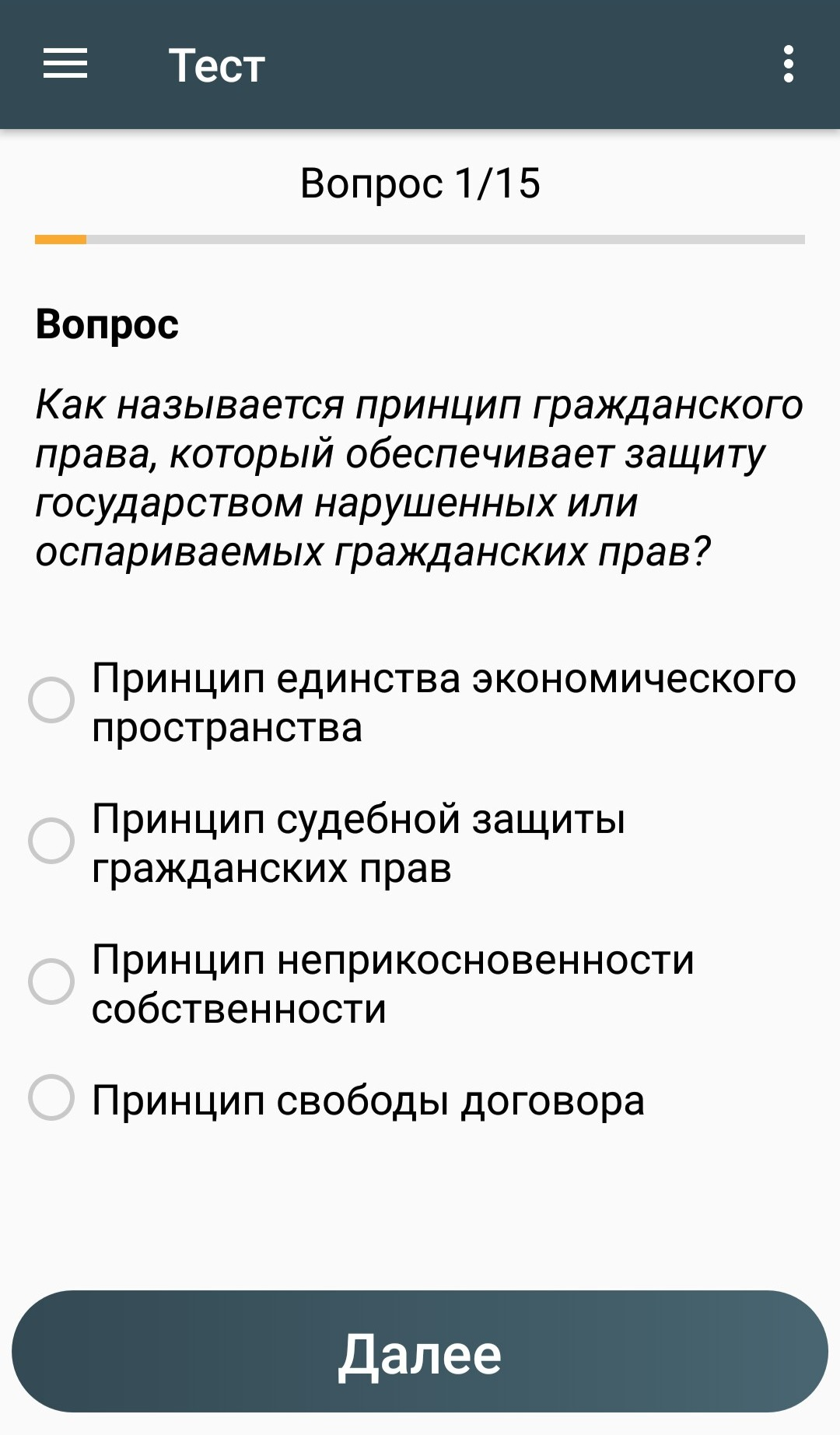Select 'Принцип единства экономического пространства' answer
This screenshot has height=1435, width=840.
coord(51,700)
